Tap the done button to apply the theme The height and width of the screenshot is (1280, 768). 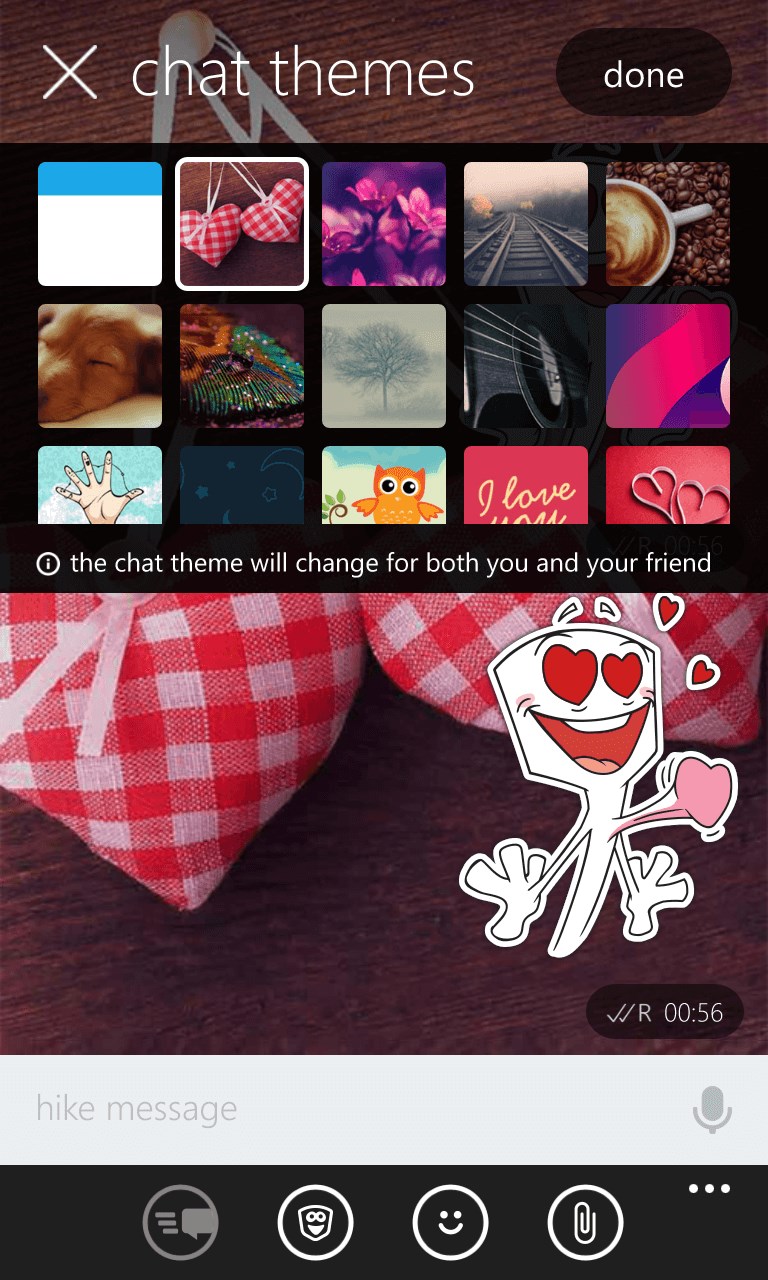(x=643, y=74)
